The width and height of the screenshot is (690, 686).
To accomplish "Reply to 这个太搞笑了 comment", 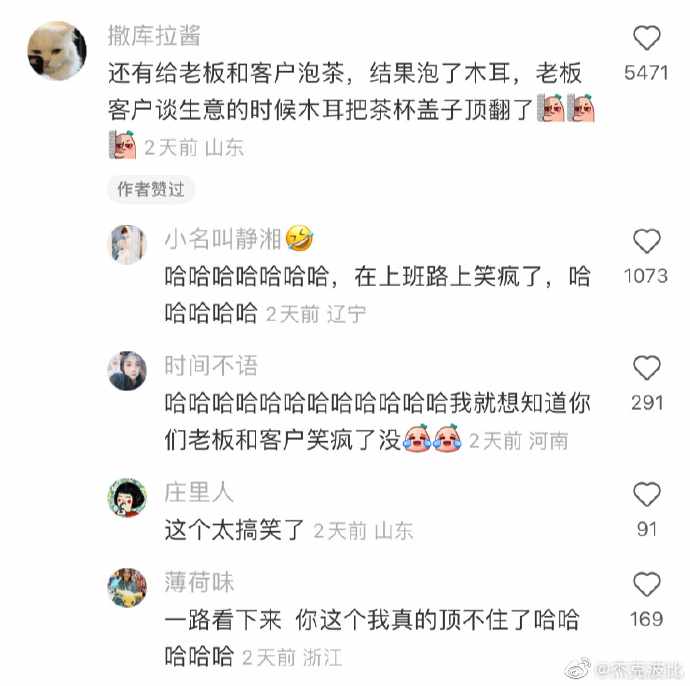I will tap(234, 531).
